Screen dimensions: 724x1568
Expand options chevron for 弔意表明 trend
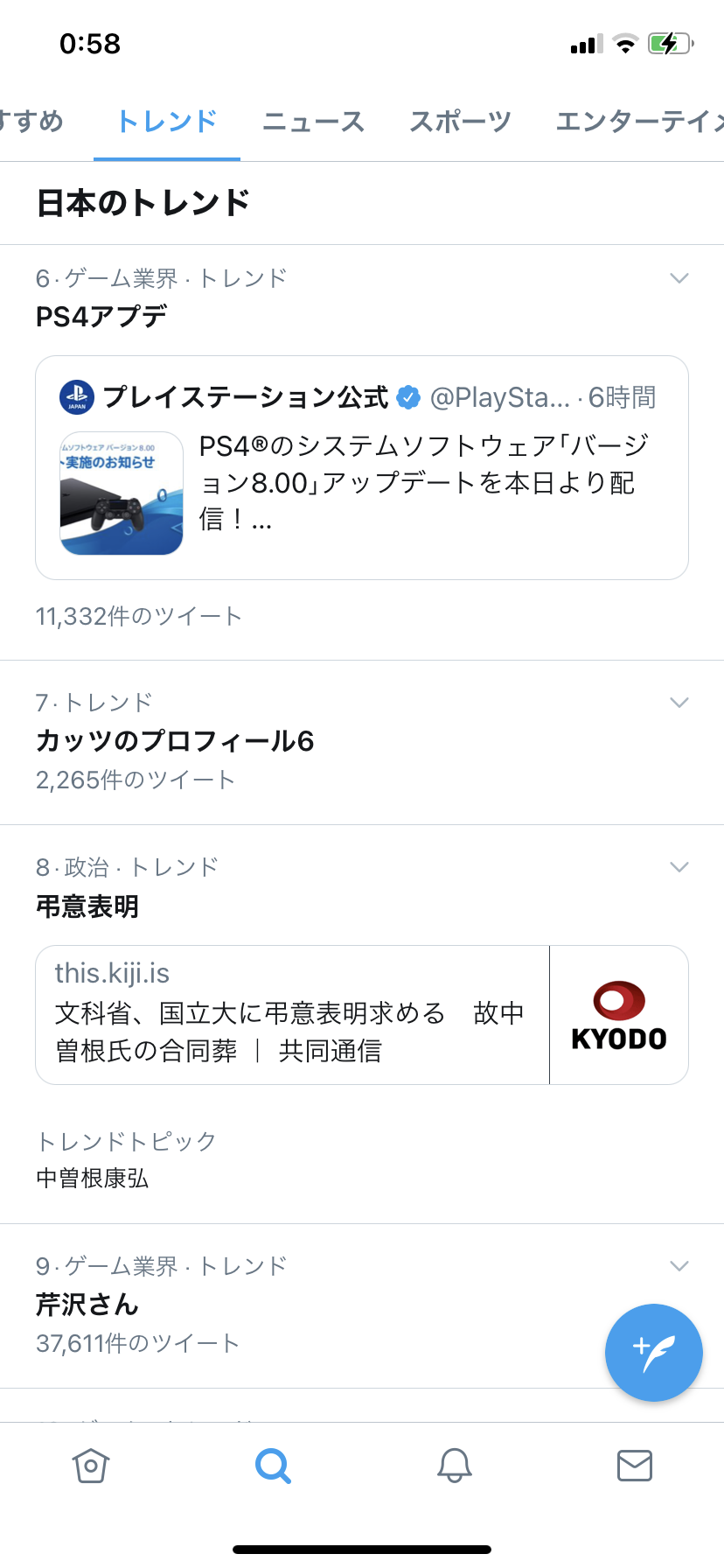[x=679, y=867]
